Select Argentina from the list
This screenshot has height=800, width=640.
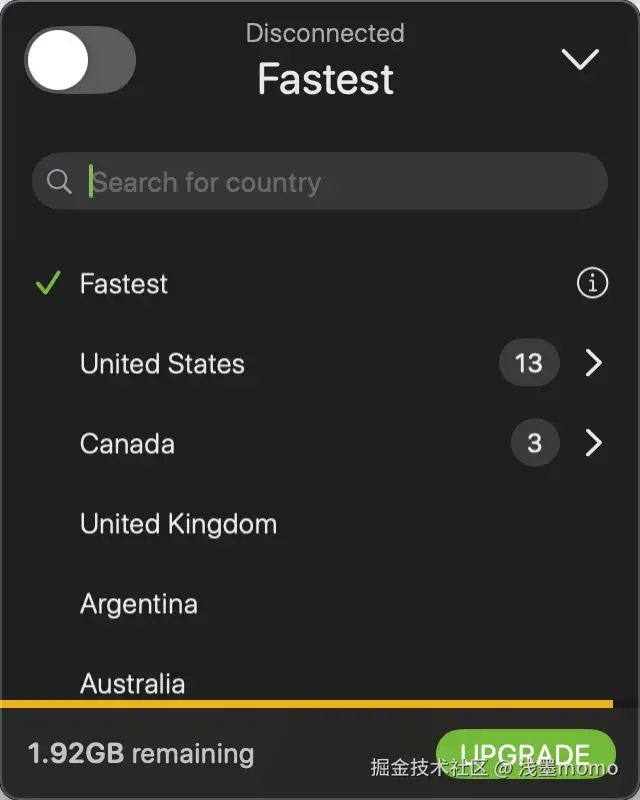[x=139, y=604]
